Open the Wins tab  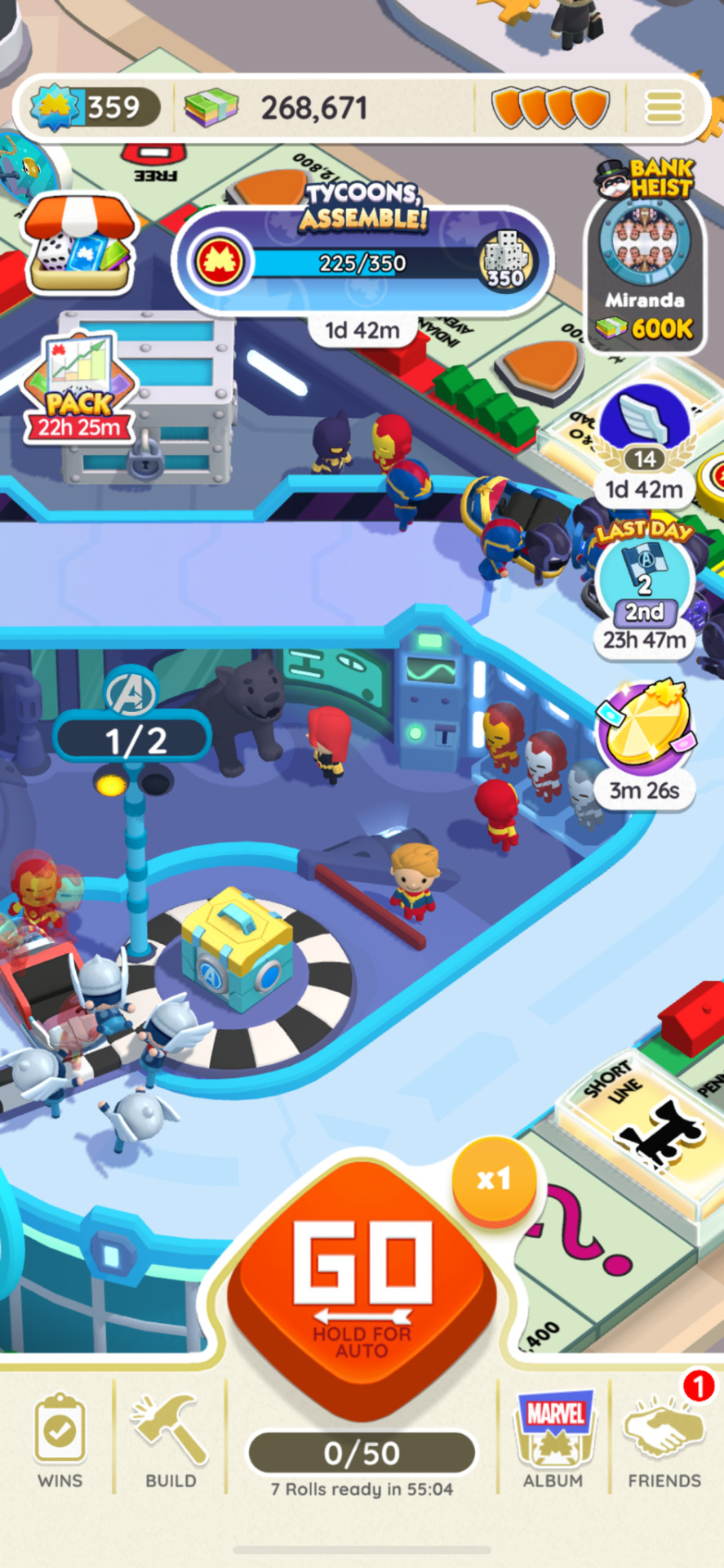(x=60, y=1441)
